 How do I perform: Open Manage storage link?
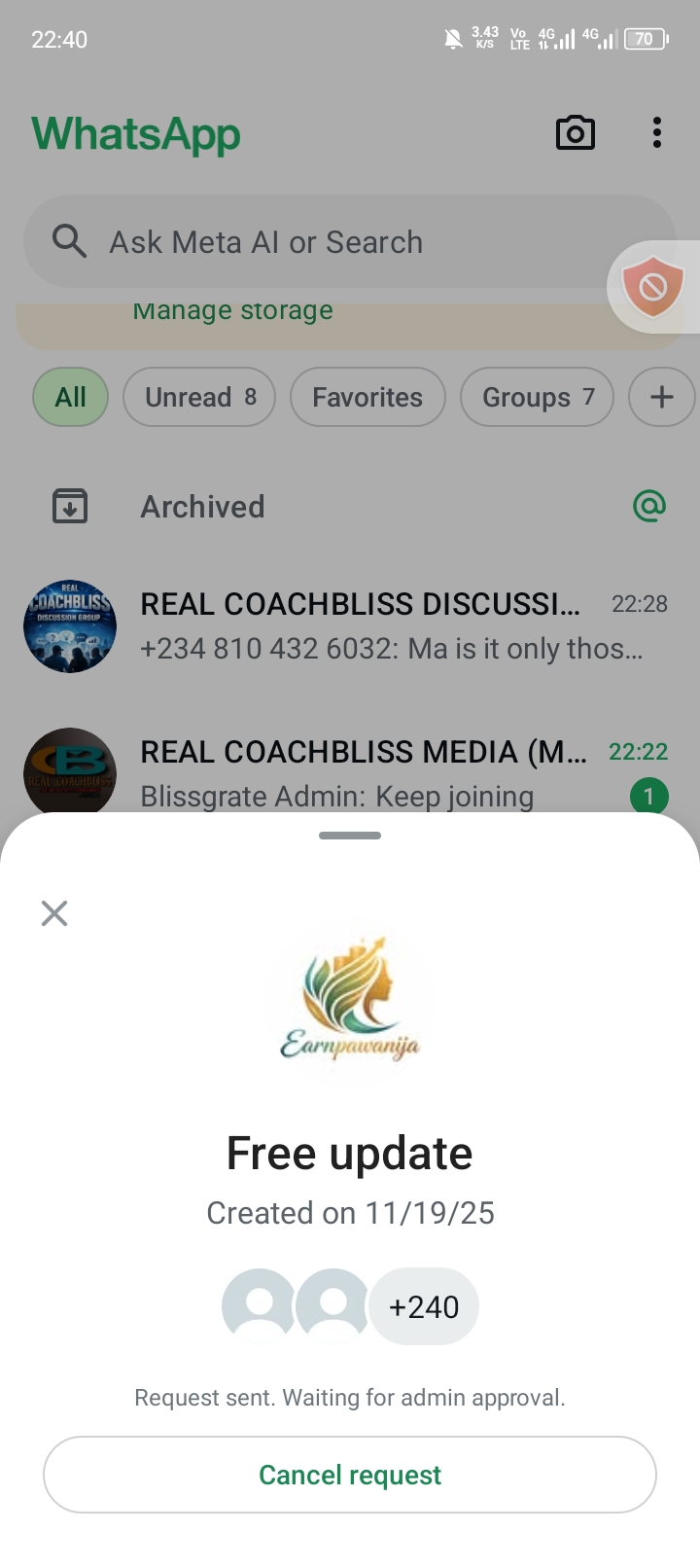pyautogui.click(x=232, y=311)
